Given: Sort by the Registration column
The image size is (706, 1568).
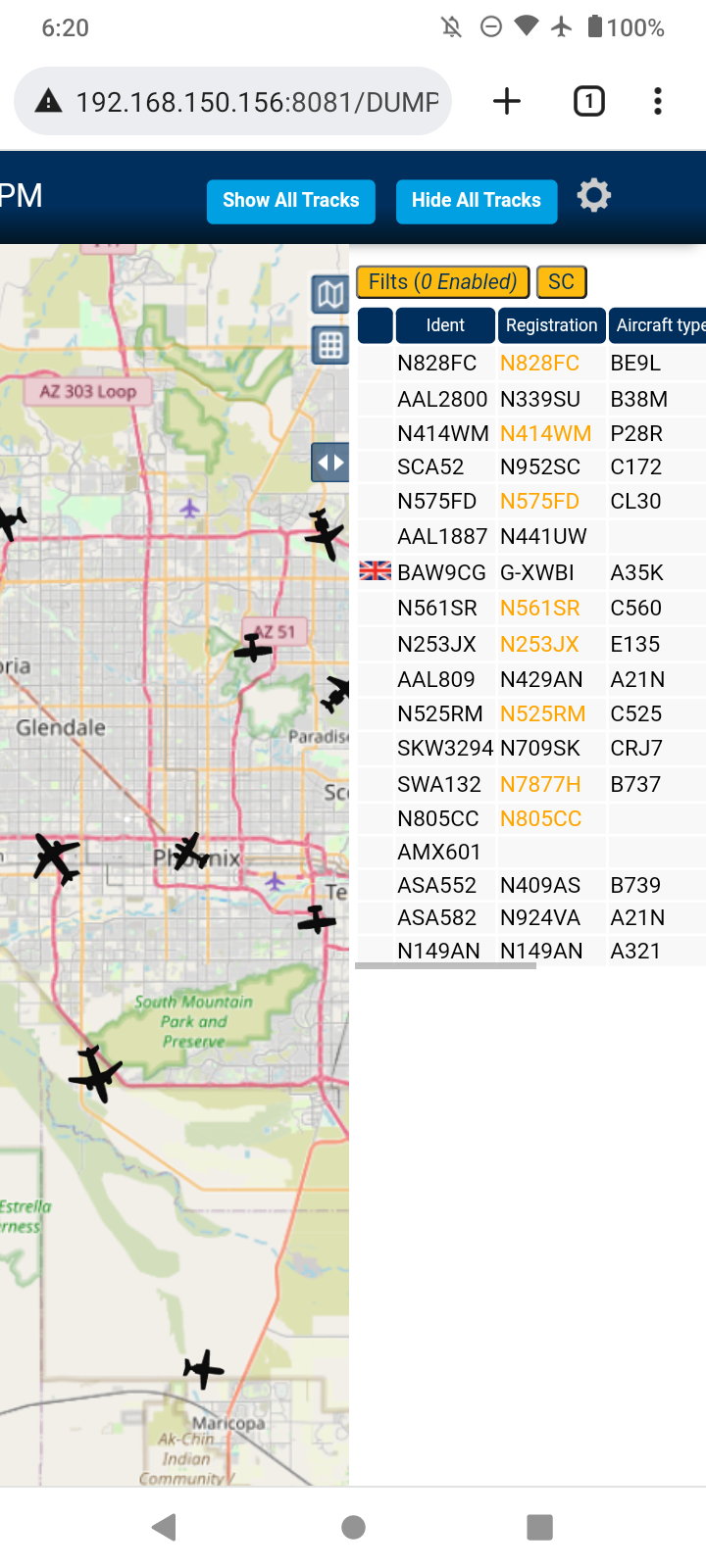Looking at the screenshot, I should coord(551,325).
